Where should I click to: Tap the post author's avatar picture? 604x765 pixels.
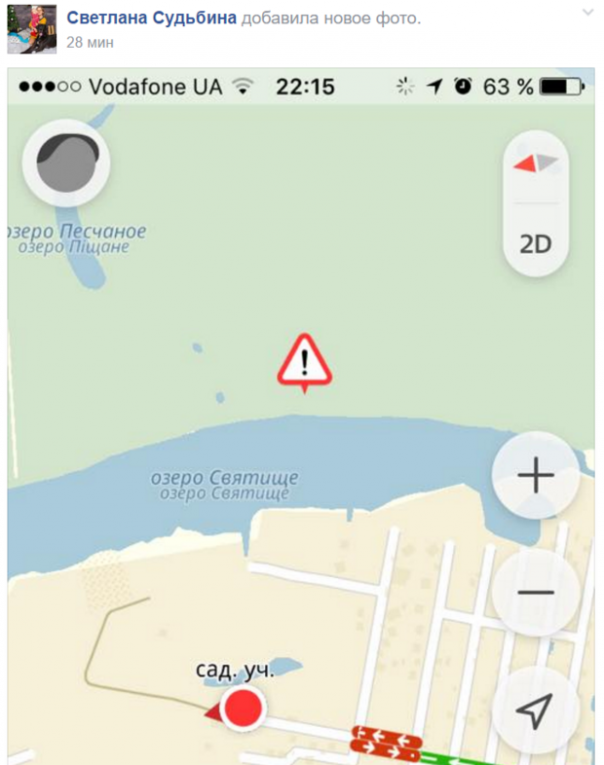point(31,29)
